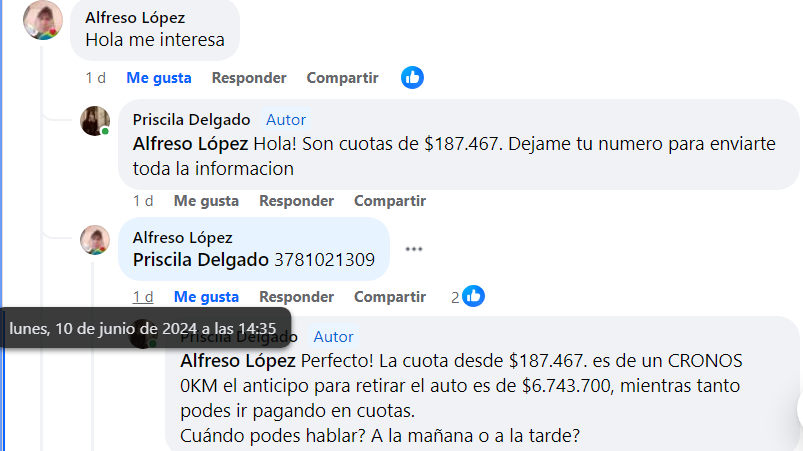Open Priscila Delgado's avatar beside the cuotas reply
This screenshot has height=451, width=803.
(95, 121)
